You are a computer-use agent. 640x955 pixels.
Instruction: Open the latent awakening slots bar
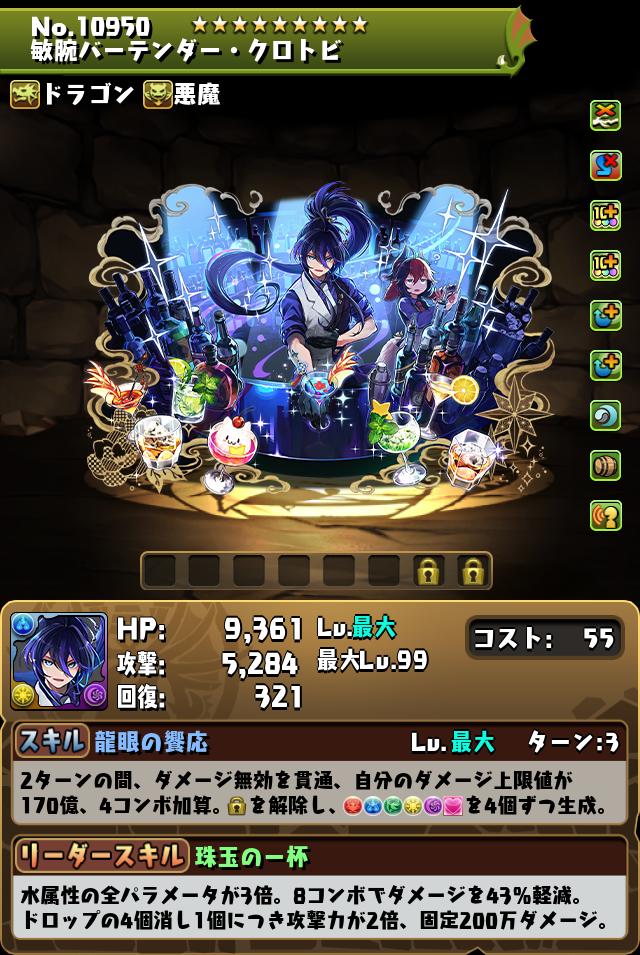(x=316, y=571)
